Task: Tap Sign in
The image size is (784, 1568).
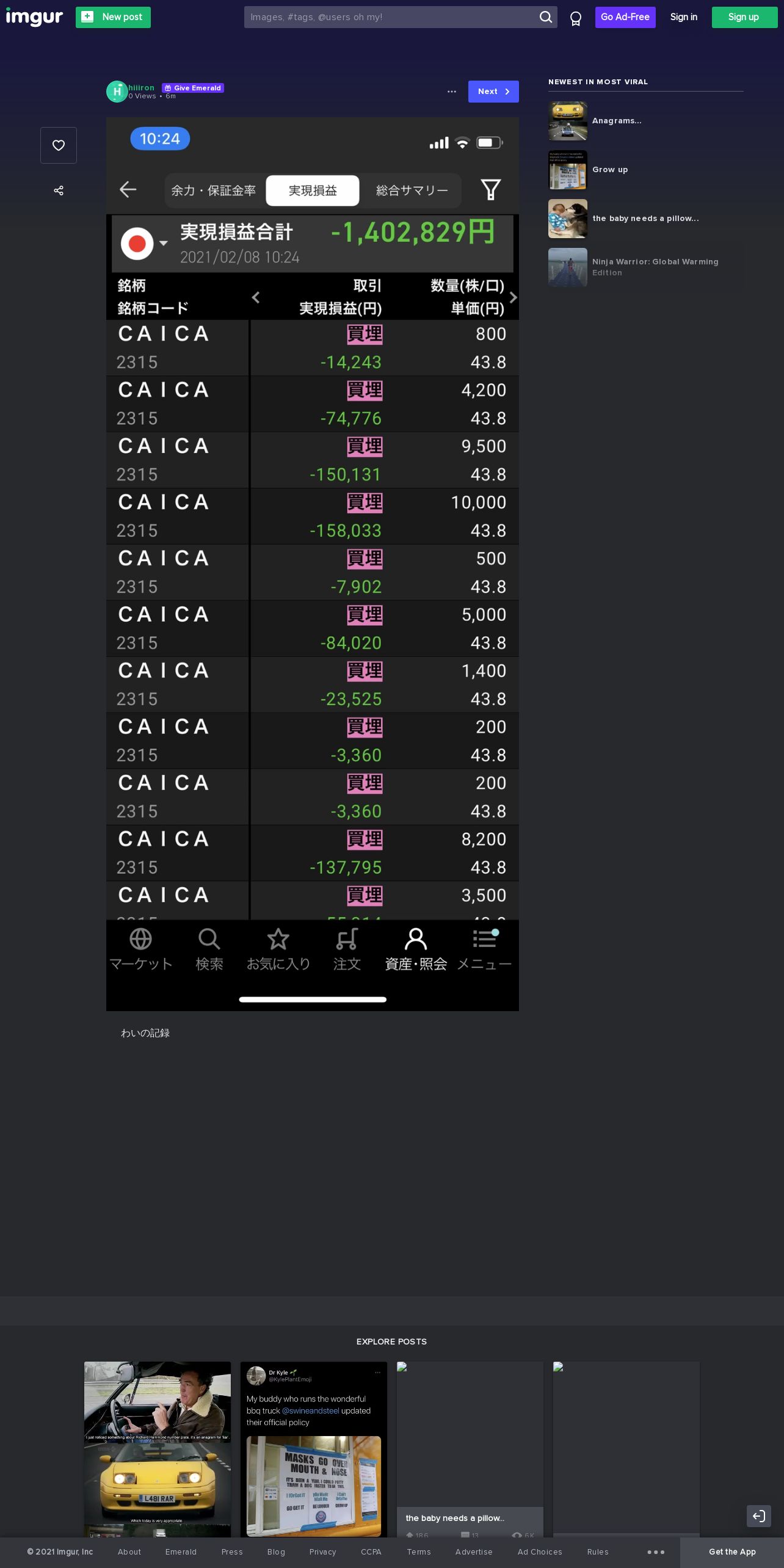Action: click(683, 17)
